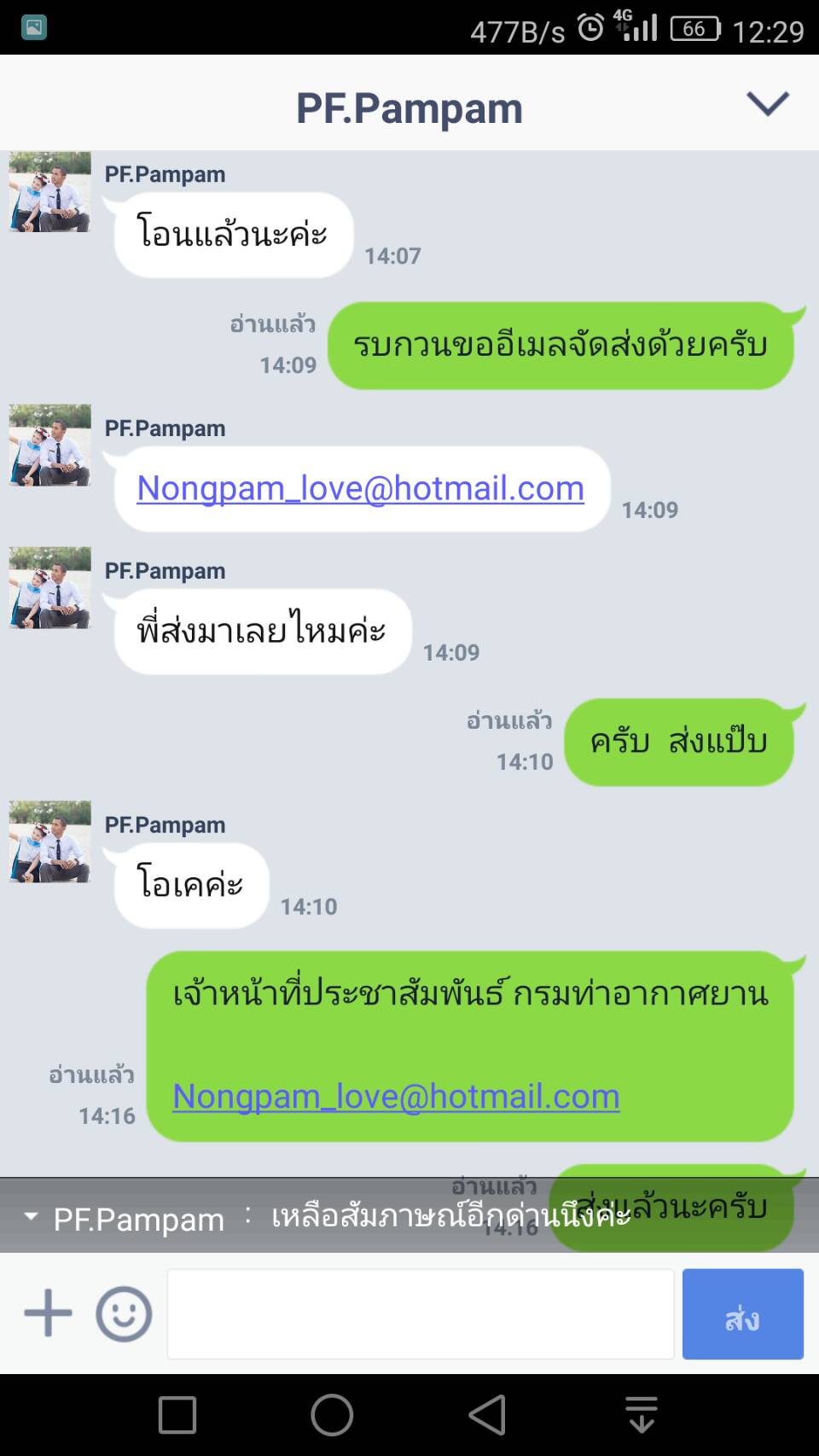Open the recent apps square button

(177, 1415)
